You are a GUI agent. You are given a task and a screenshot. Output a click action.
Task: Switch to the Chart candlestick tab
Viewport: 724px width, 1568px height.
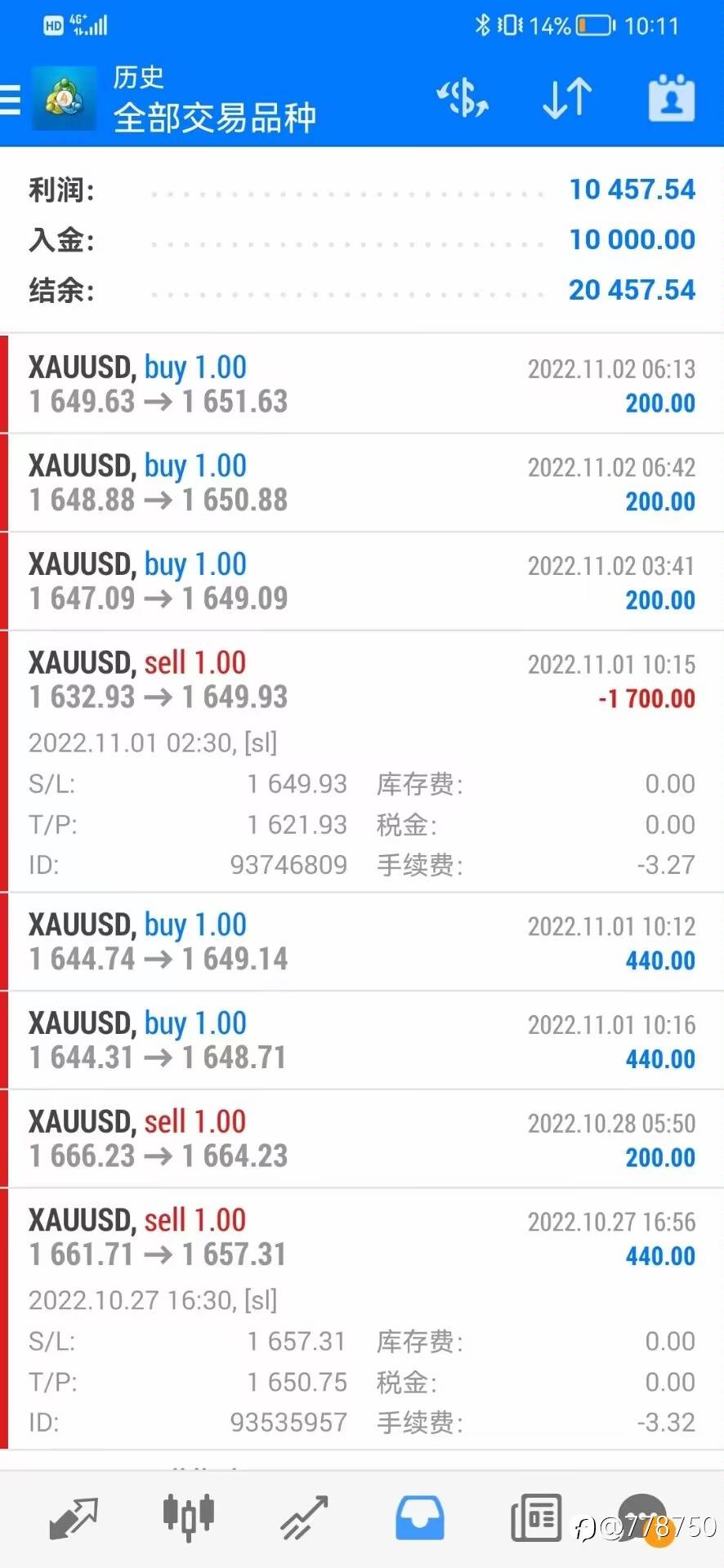coord(189,1517)
